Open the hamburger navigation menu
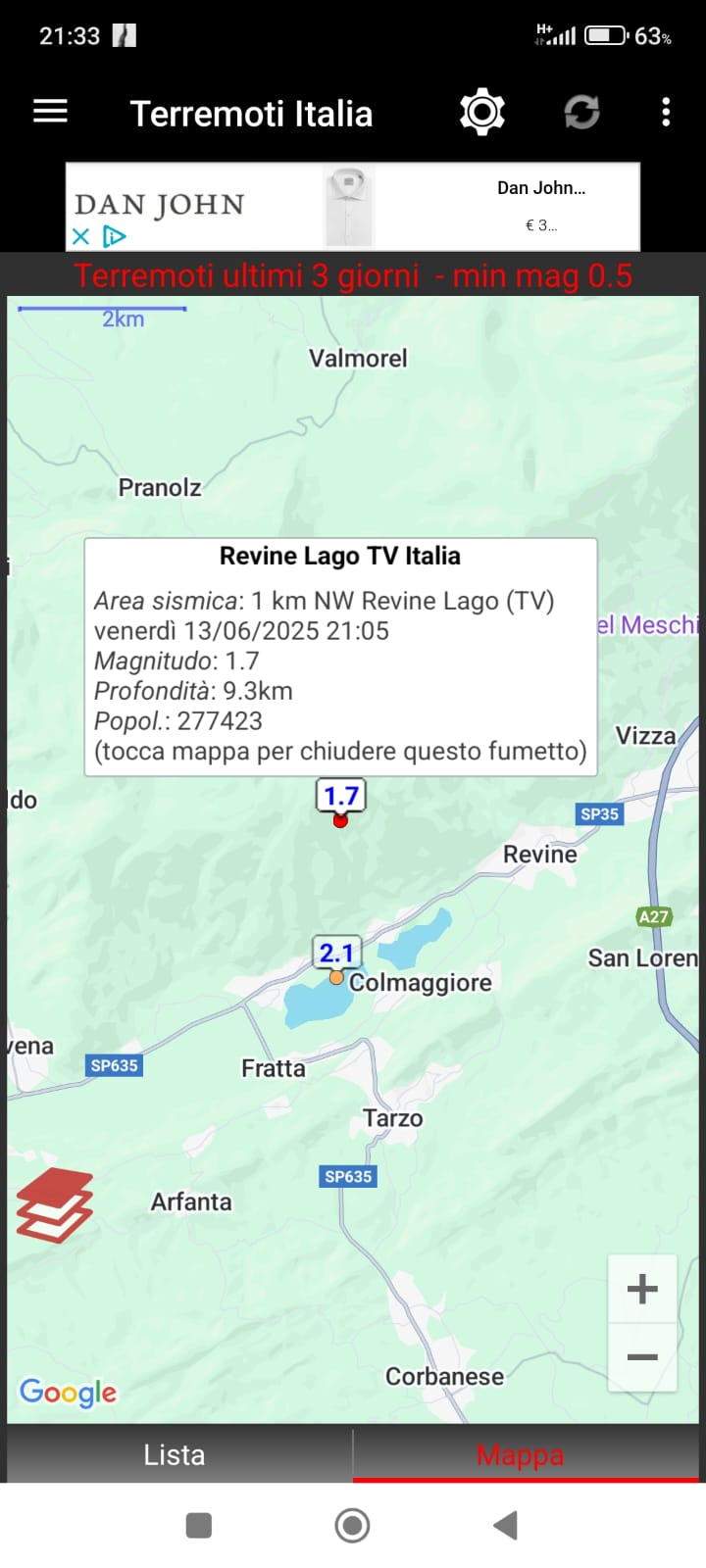706x1568 pixels. click(50, 113)
